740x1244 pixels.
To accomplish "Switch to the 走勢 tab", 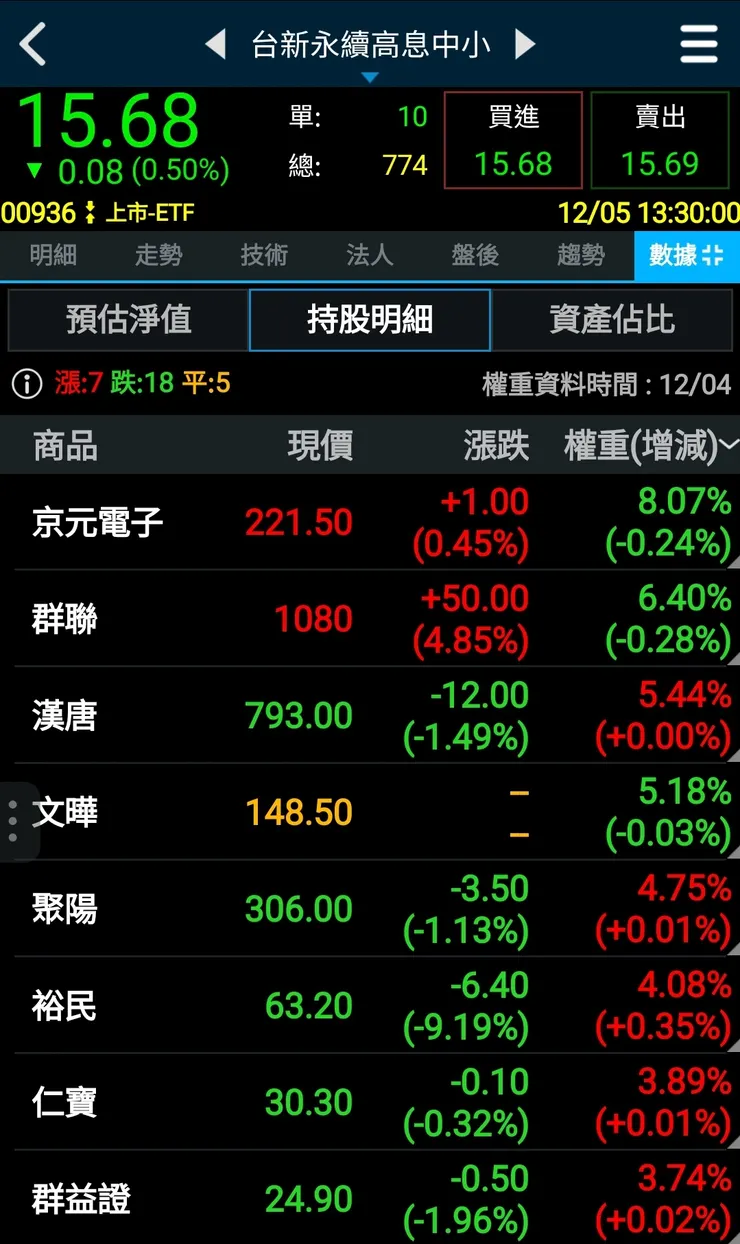I will click(158, 257).
